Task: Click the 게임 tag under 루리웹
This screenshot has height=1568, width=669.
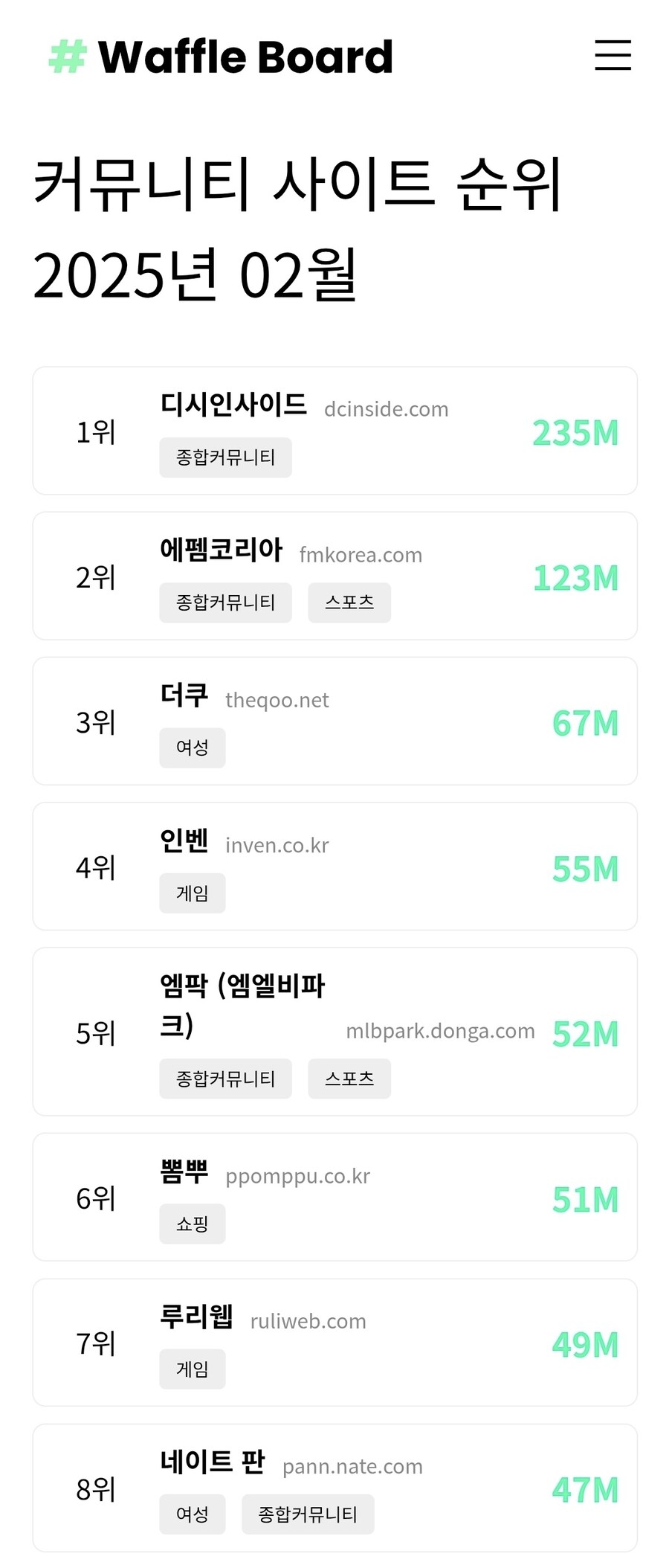Action: [x=193, y=1369]
